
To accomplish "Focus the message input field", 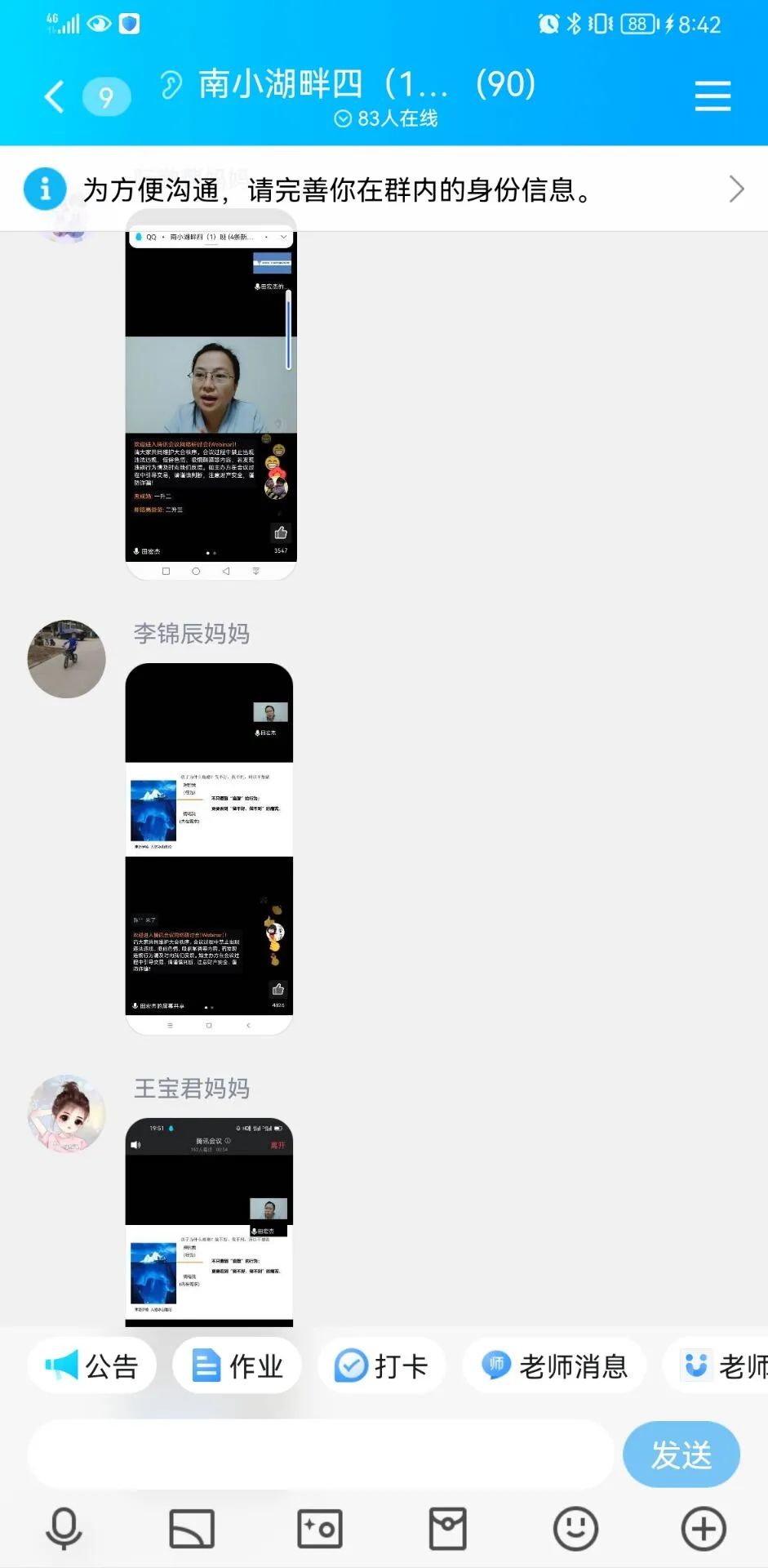I will (x=320, y=1454).
